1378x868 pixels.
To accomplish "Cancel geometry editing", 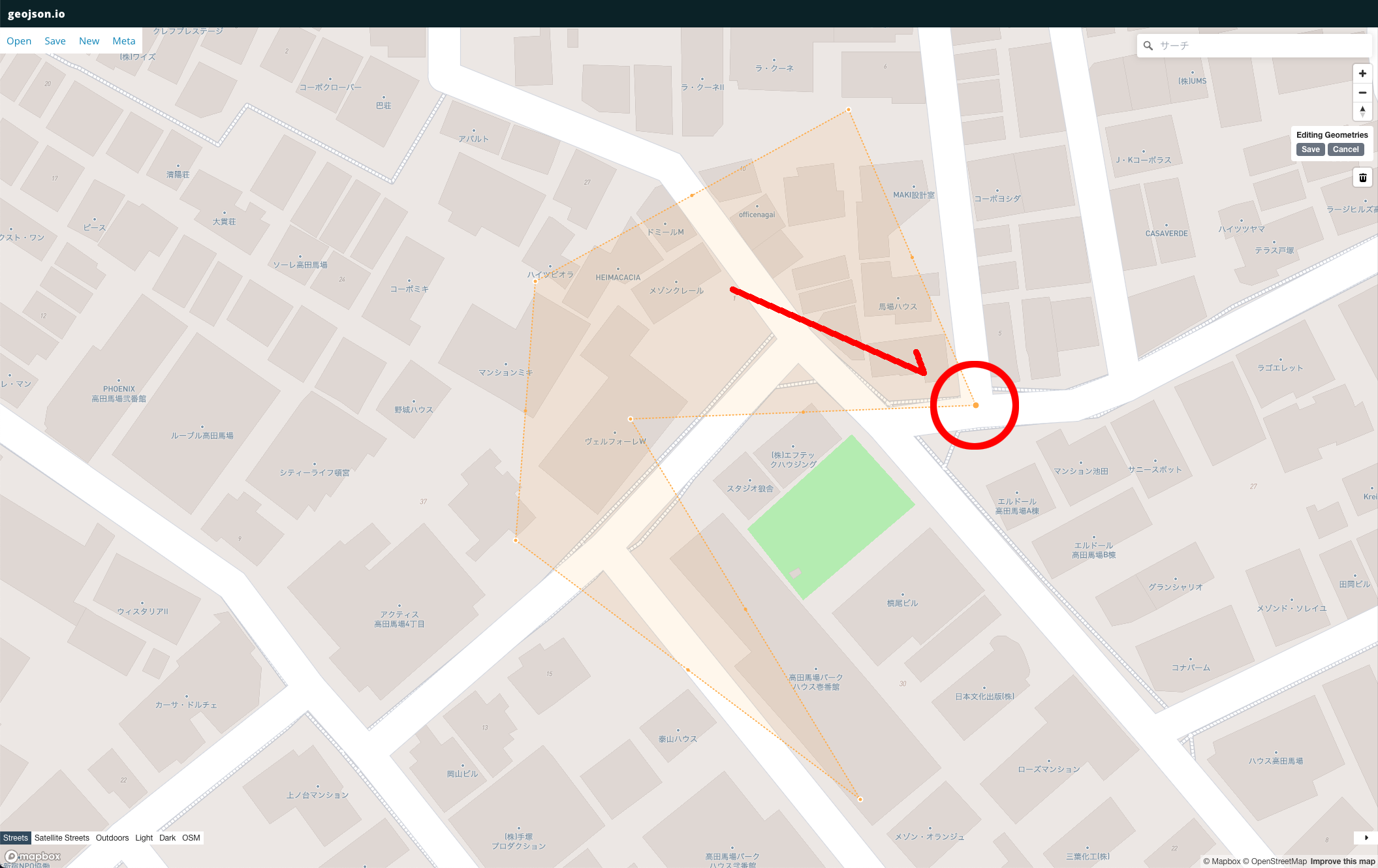I will pos(1345,149).
